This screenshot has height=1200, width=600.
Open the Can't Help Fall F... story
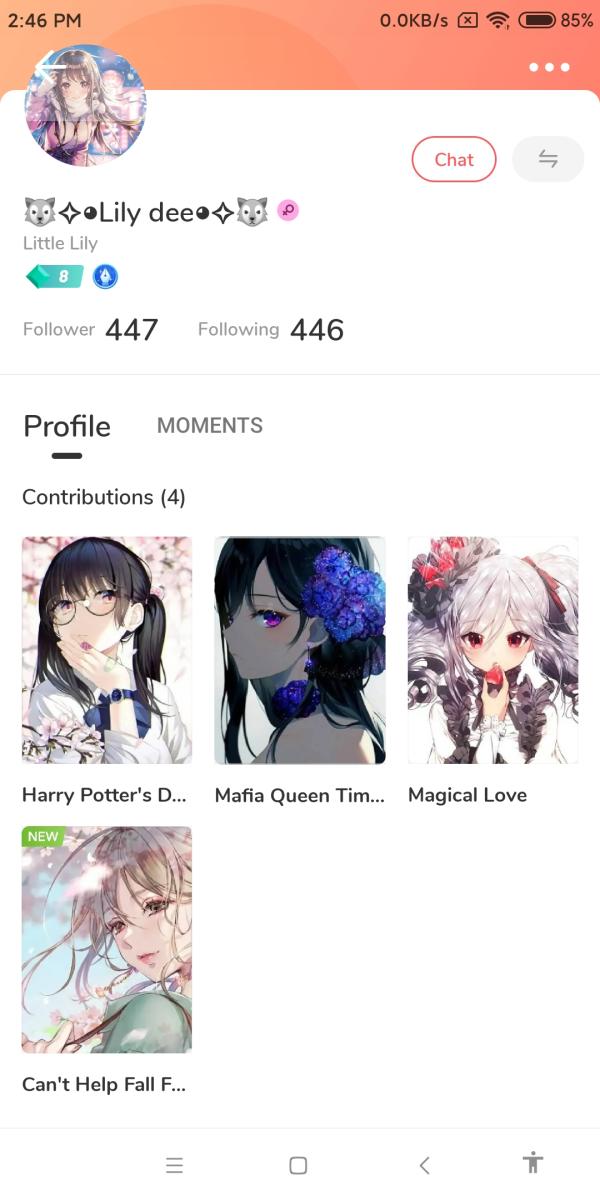tap(107, 940)
